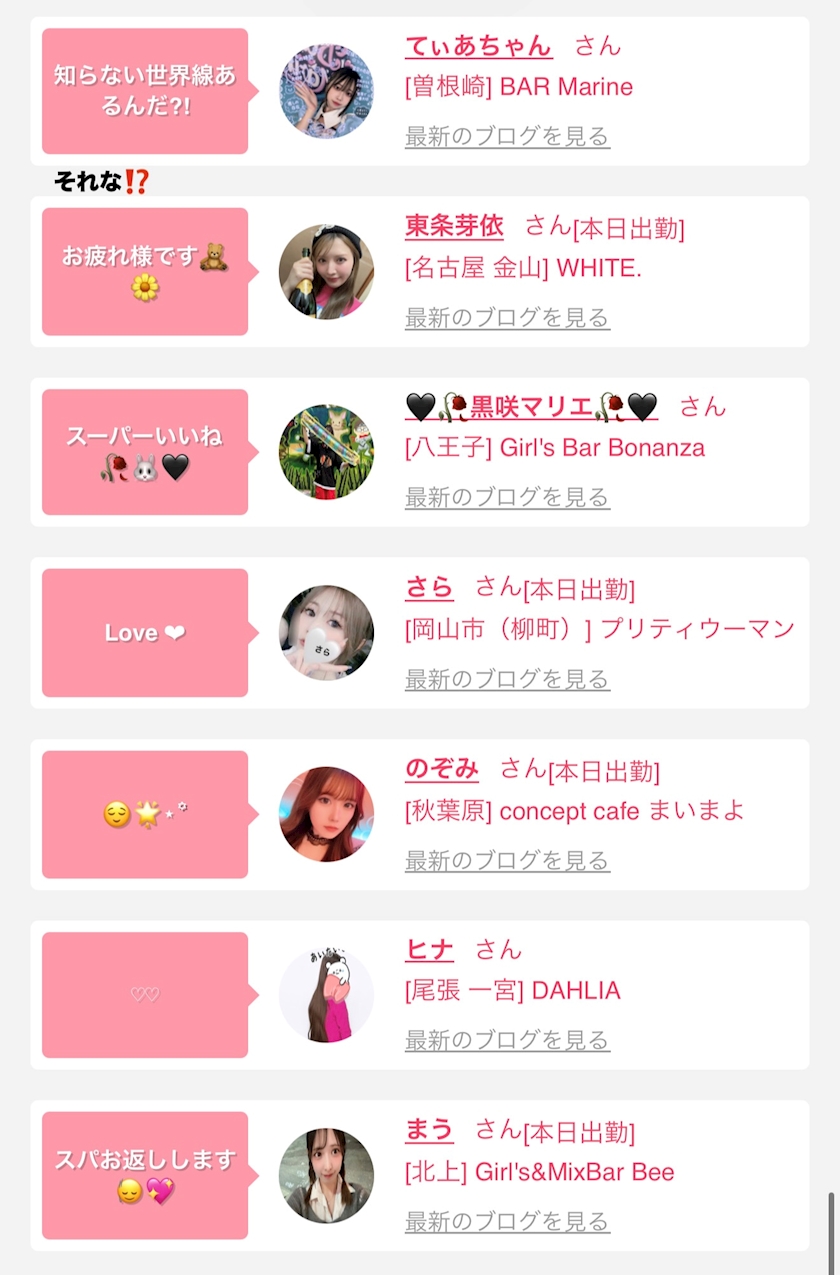View latest blog under concept cafe まいまよ

507,860
